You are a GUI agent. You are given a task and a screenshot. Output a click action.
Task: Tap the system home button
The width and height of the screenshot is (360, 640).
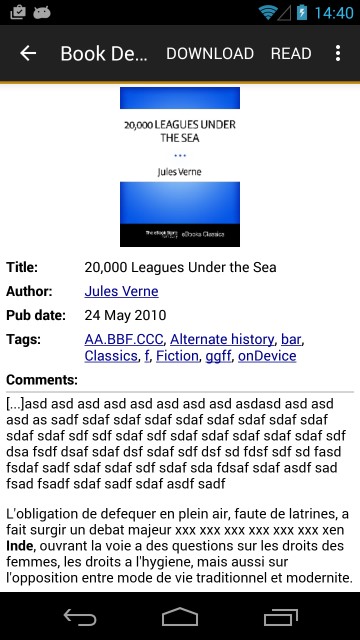[x=180, y=617]
